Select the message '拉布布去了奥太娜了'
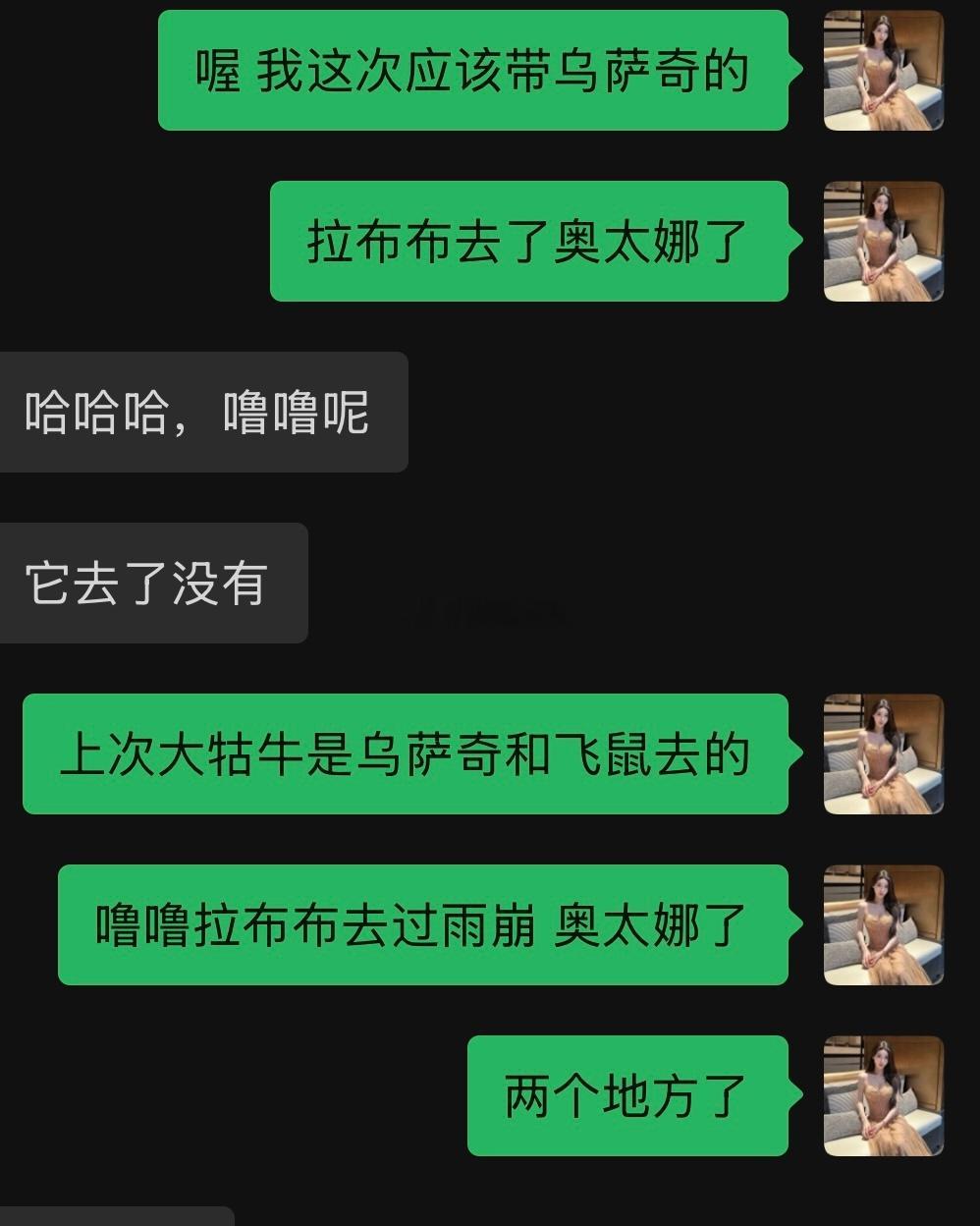 coord(528,242)
